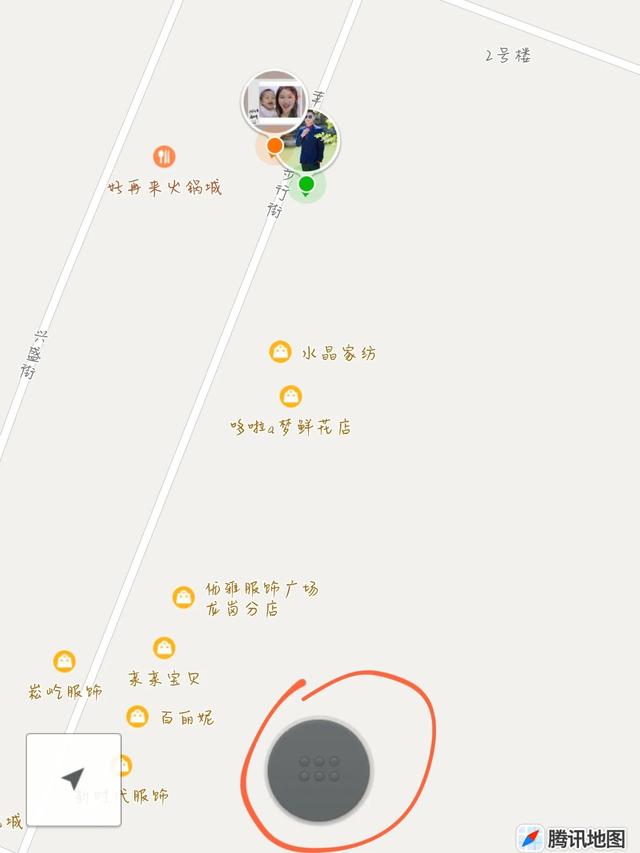640x853 pixels.
Task: Select the 水晶家纺 shop marker
Action: 281,352
